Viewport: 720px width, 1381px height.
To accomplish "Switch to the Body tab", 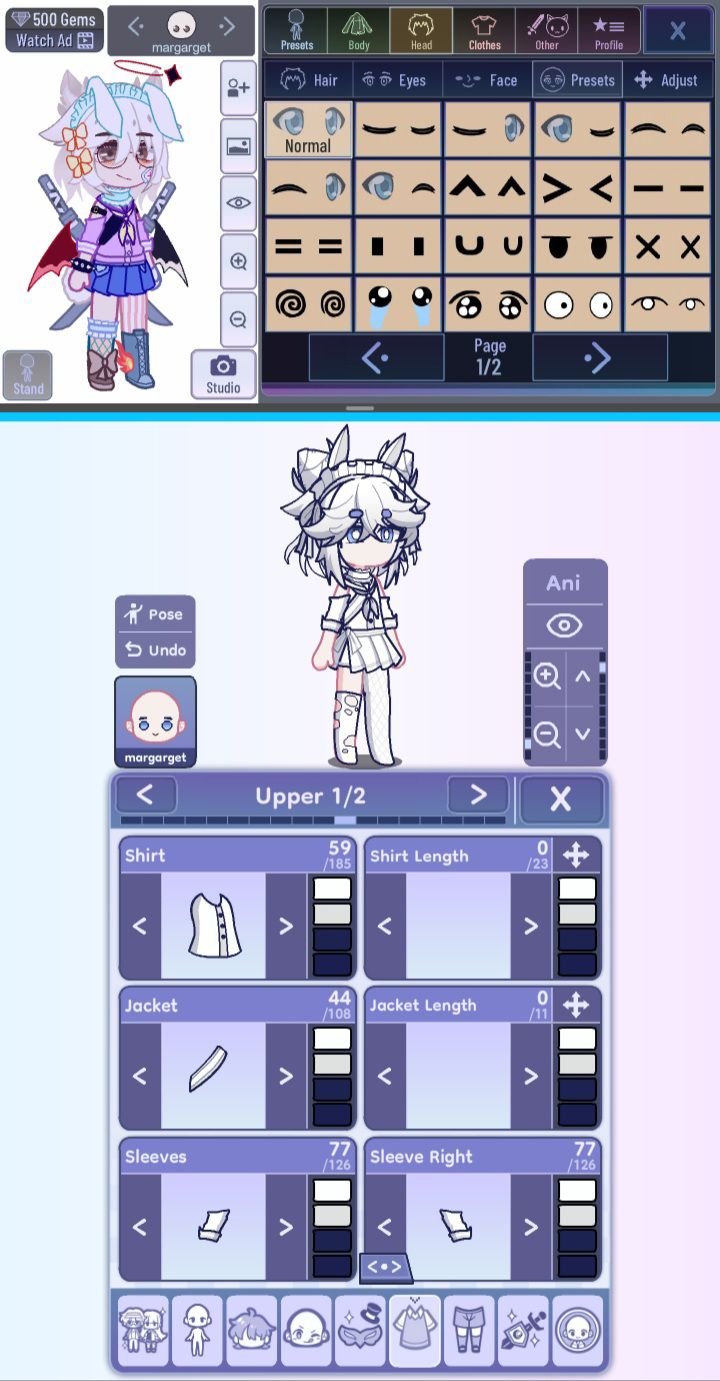I will tap(359, 30).
